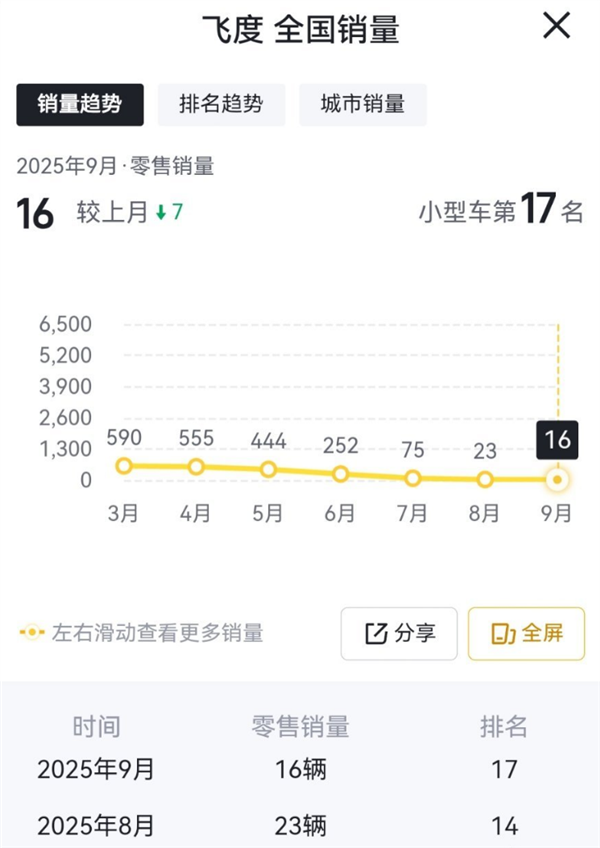Tap the 6月 data point showing 252
The width and height of the screenshot is (600, 848).
340,474
